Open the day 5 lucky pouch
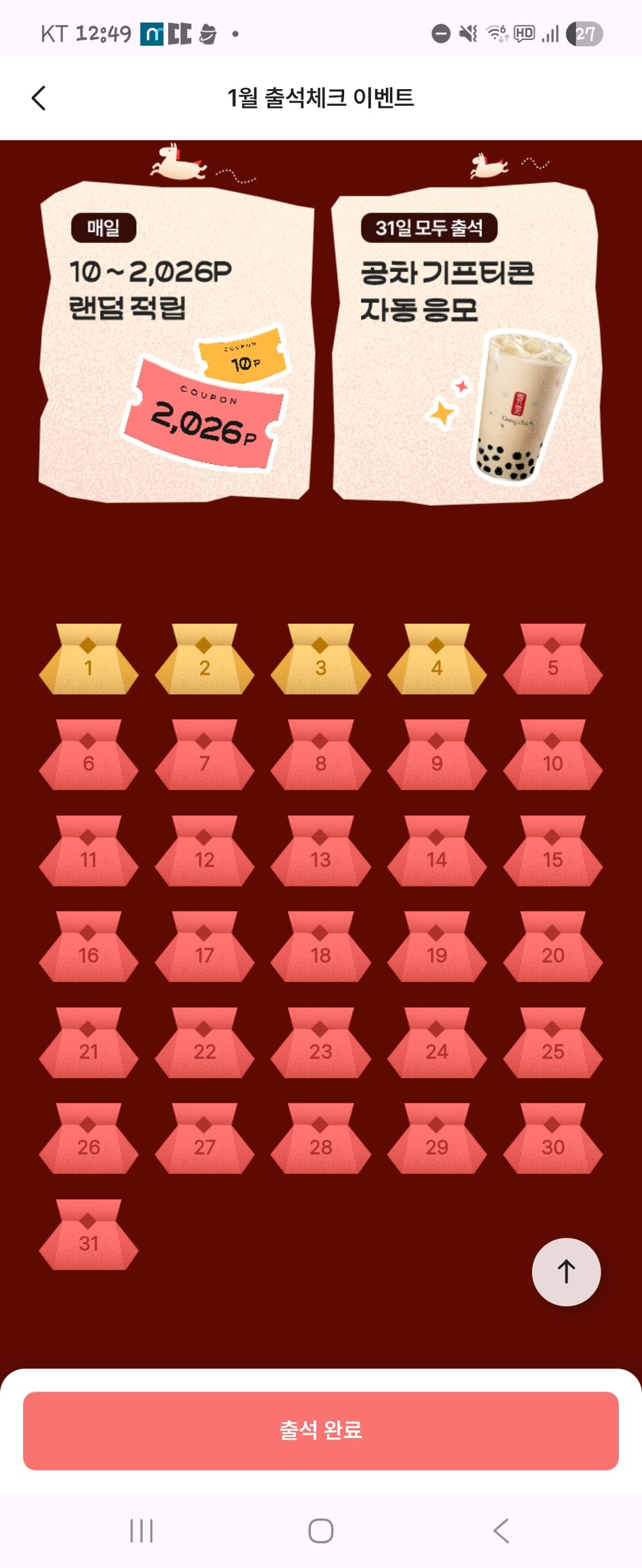The image size is (642, 1568). click(x=552, y=661)
